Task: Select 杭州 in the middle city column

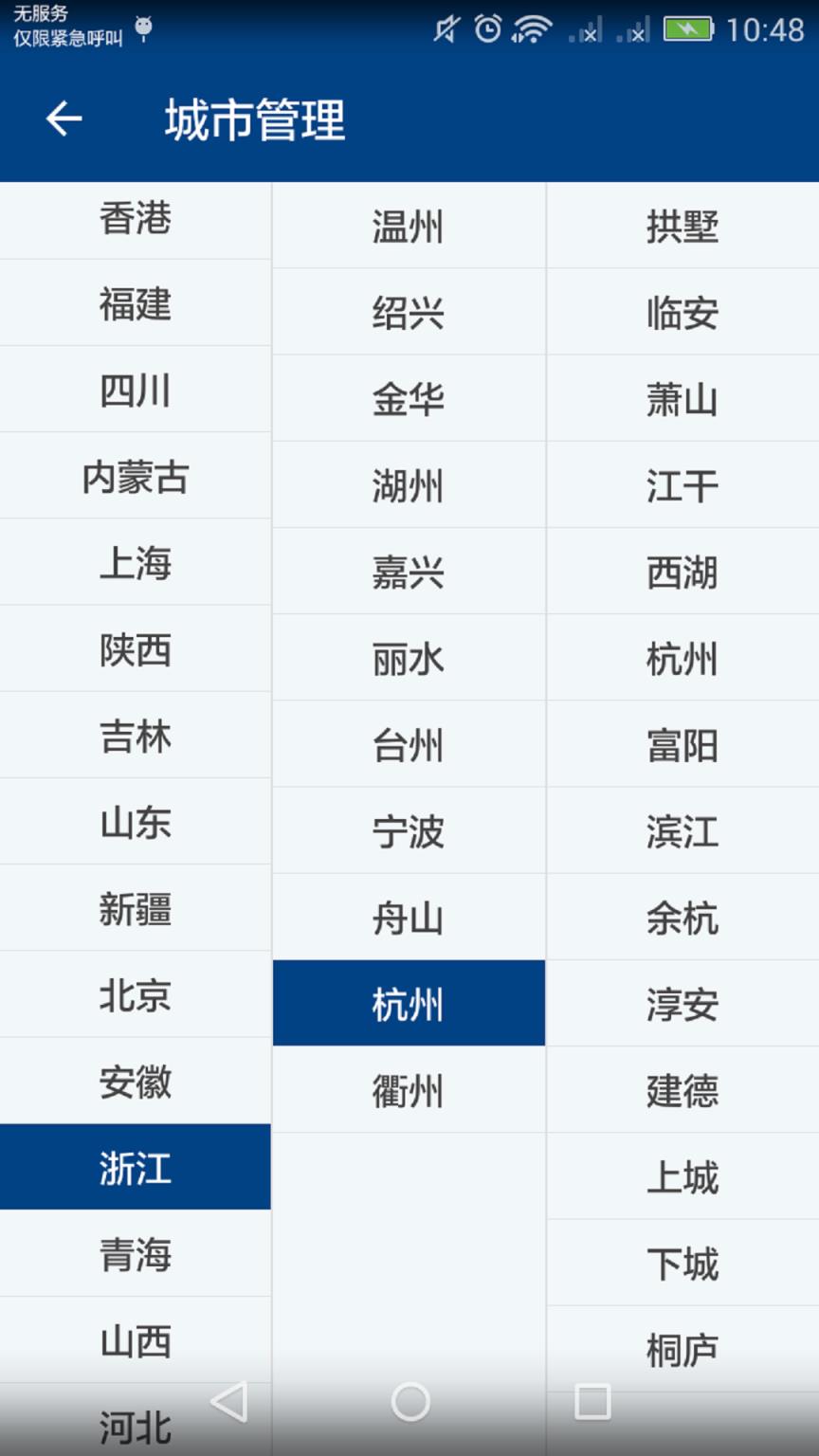Action: click(x=408, y=1004)
